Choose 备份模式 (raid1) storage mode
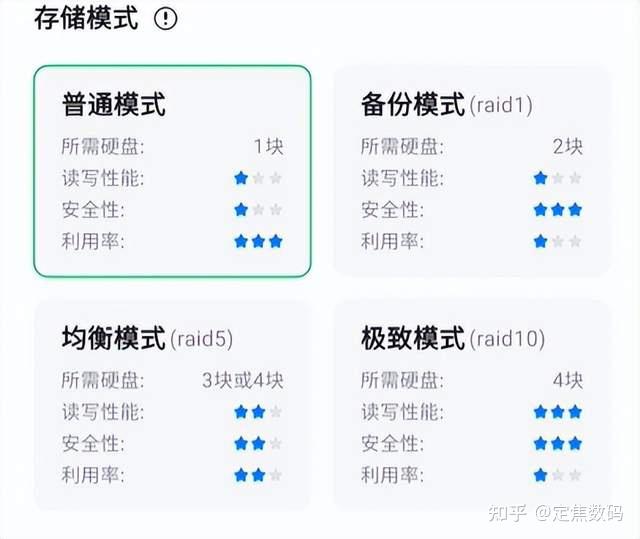Viewport: 640px width, 539px height. coord(471,171)
